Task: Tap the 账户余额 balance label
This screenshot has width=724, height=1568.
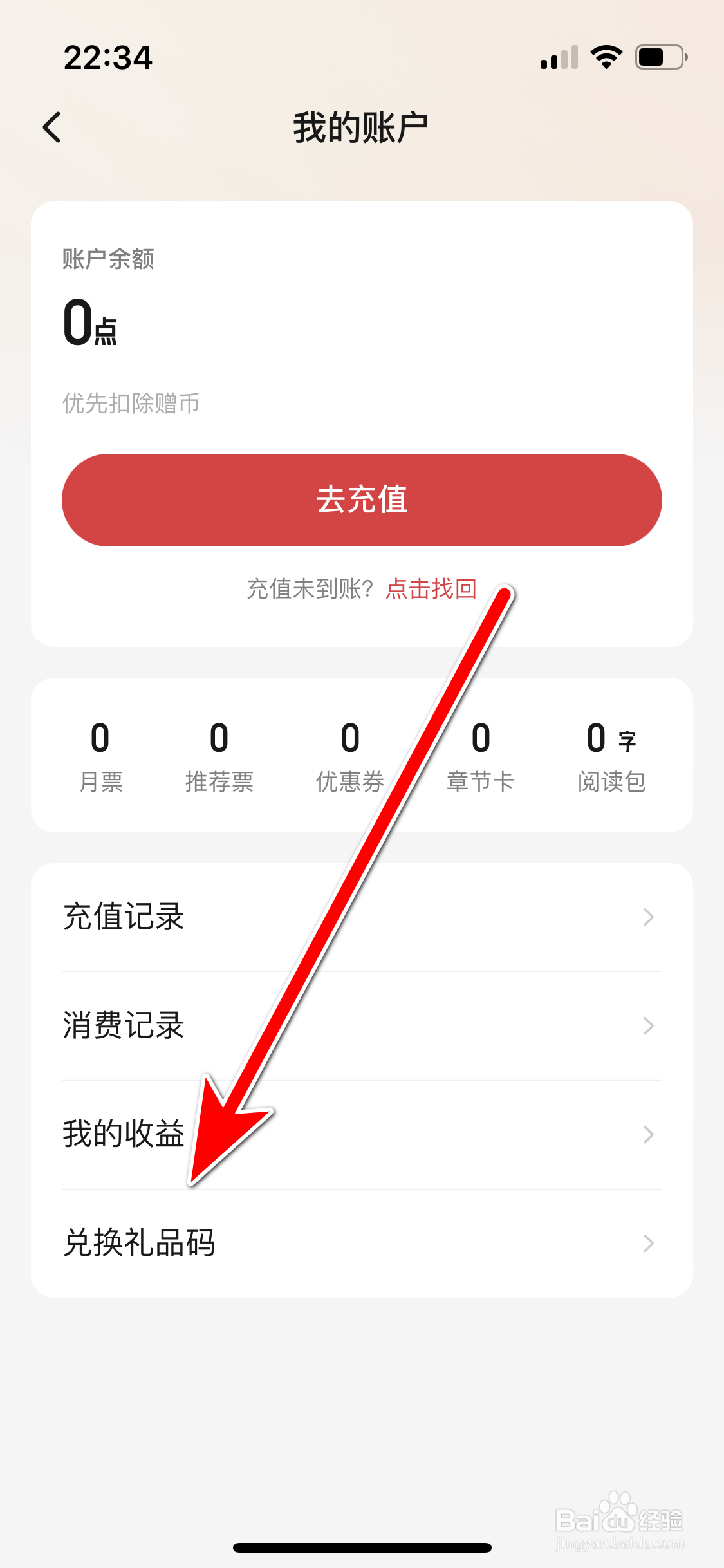Action: pyautogui.click(x=107, y=260)
